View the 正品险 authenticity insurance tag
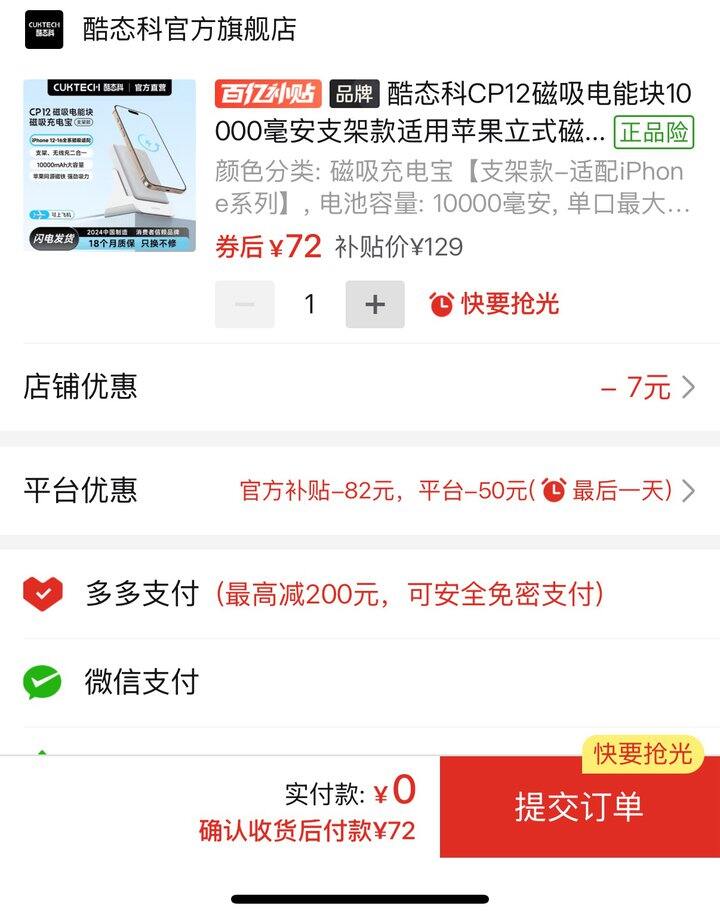Viewport: 720px width, 918px height. (652, 131)
